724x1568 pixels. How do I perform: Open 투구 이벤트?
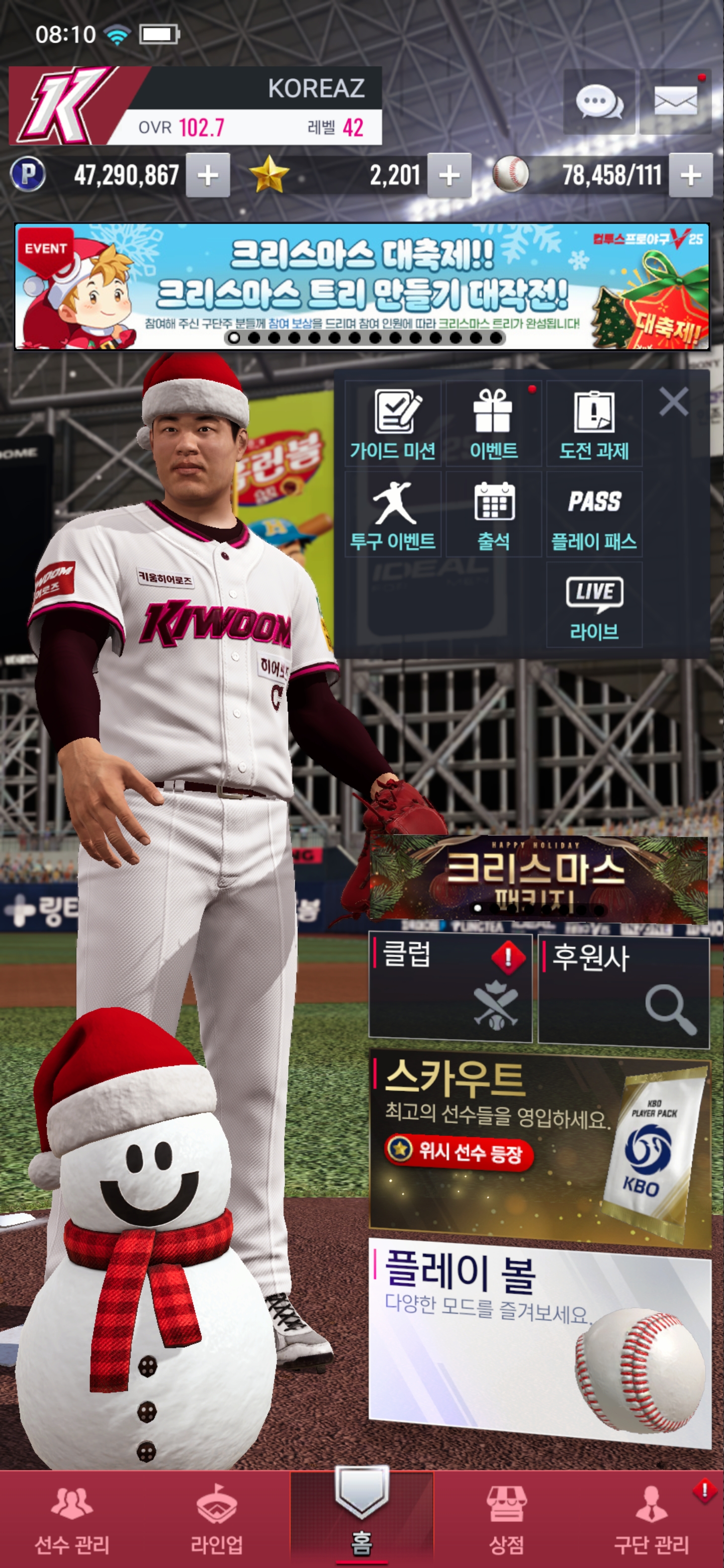393,514
